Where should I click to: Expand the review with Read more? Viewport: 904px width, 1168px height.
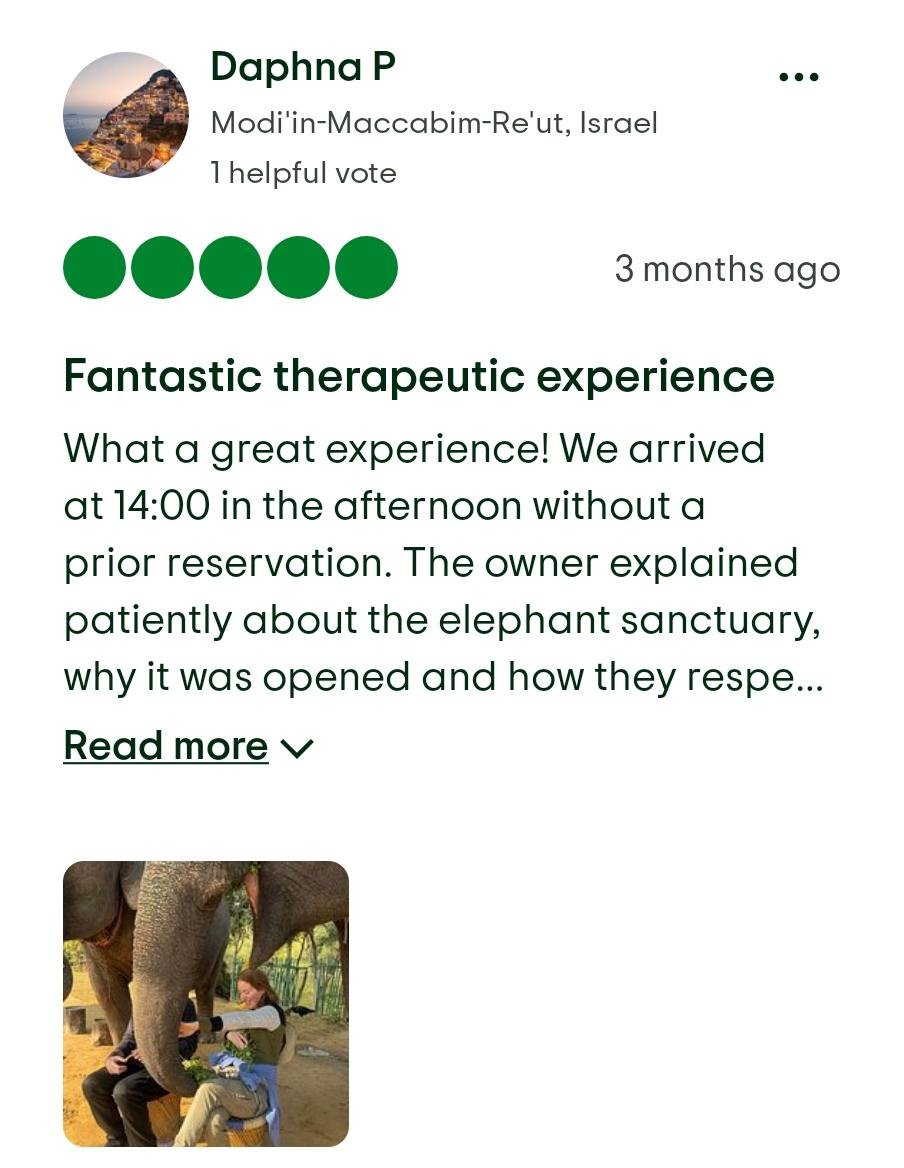188,746
